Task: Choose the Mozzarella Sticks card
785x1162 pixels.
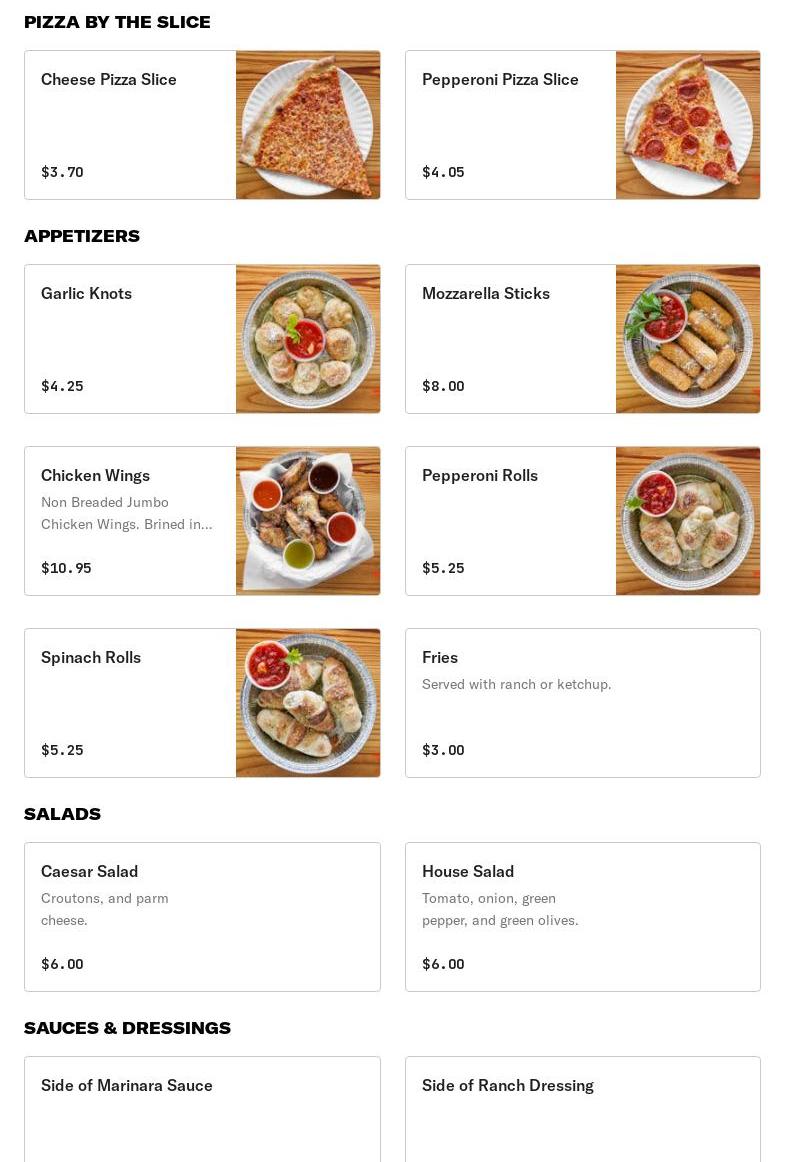Action: click(582, 339)
